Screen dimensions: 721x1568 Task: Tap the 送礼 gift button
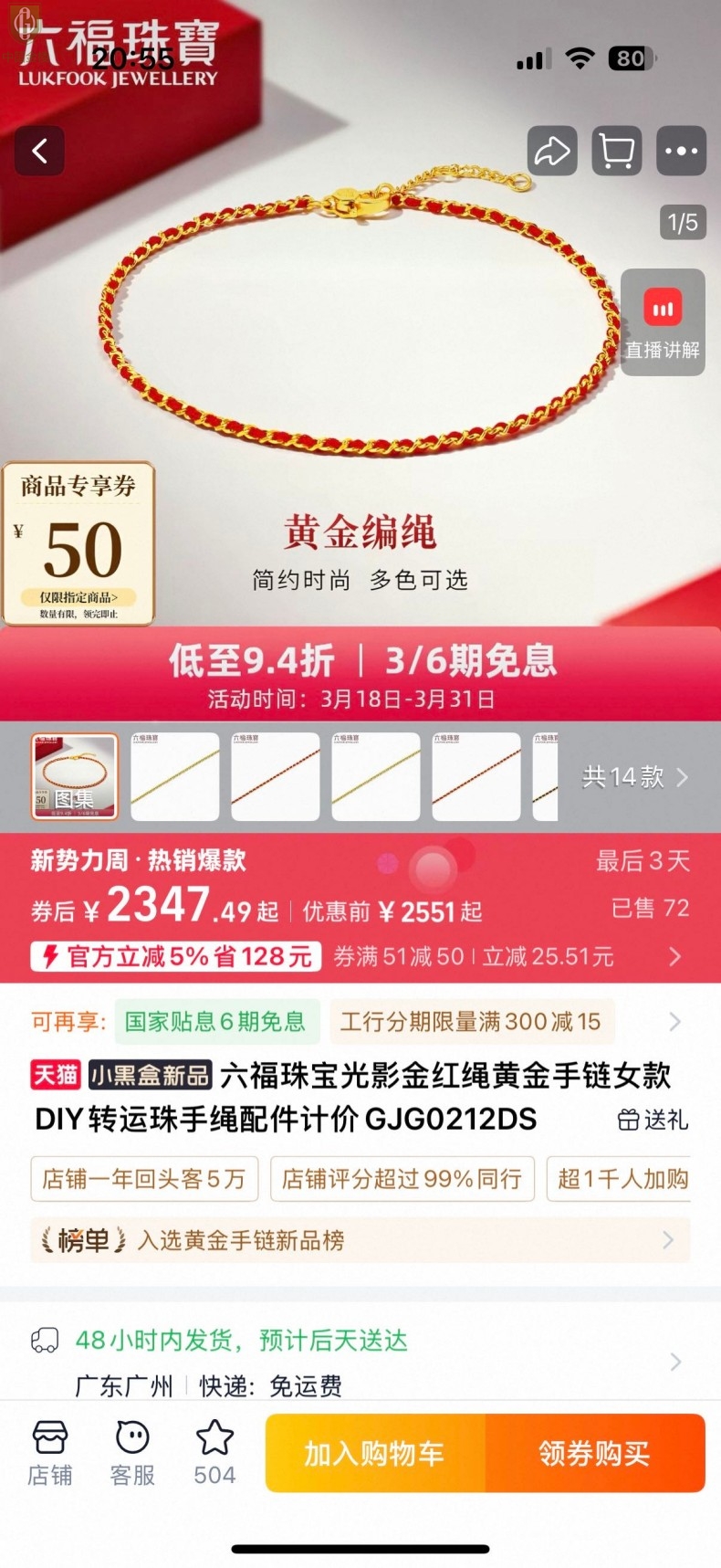[653, 1120]
